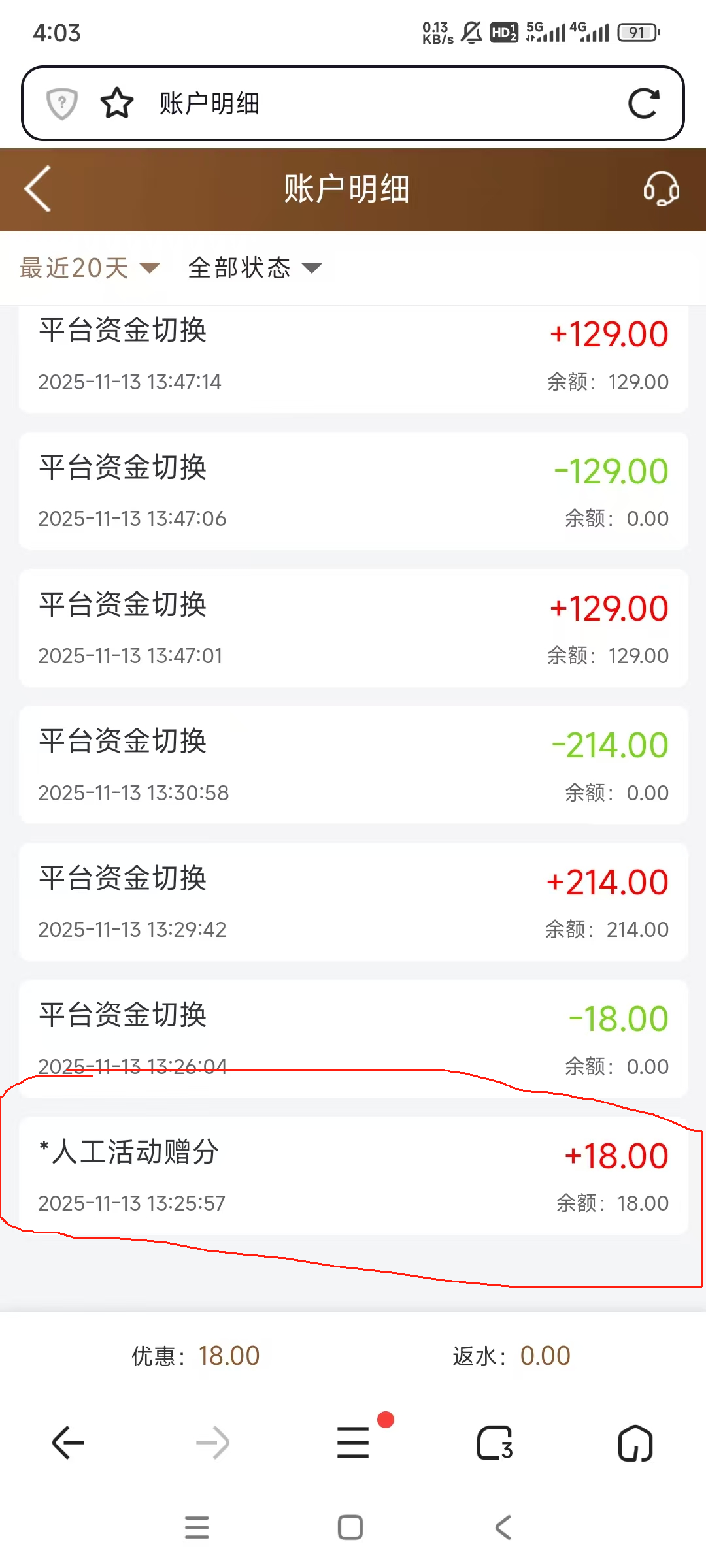Return to the system home screen
Viewport: 706px width, 1568px height.
click(350, 1527)
